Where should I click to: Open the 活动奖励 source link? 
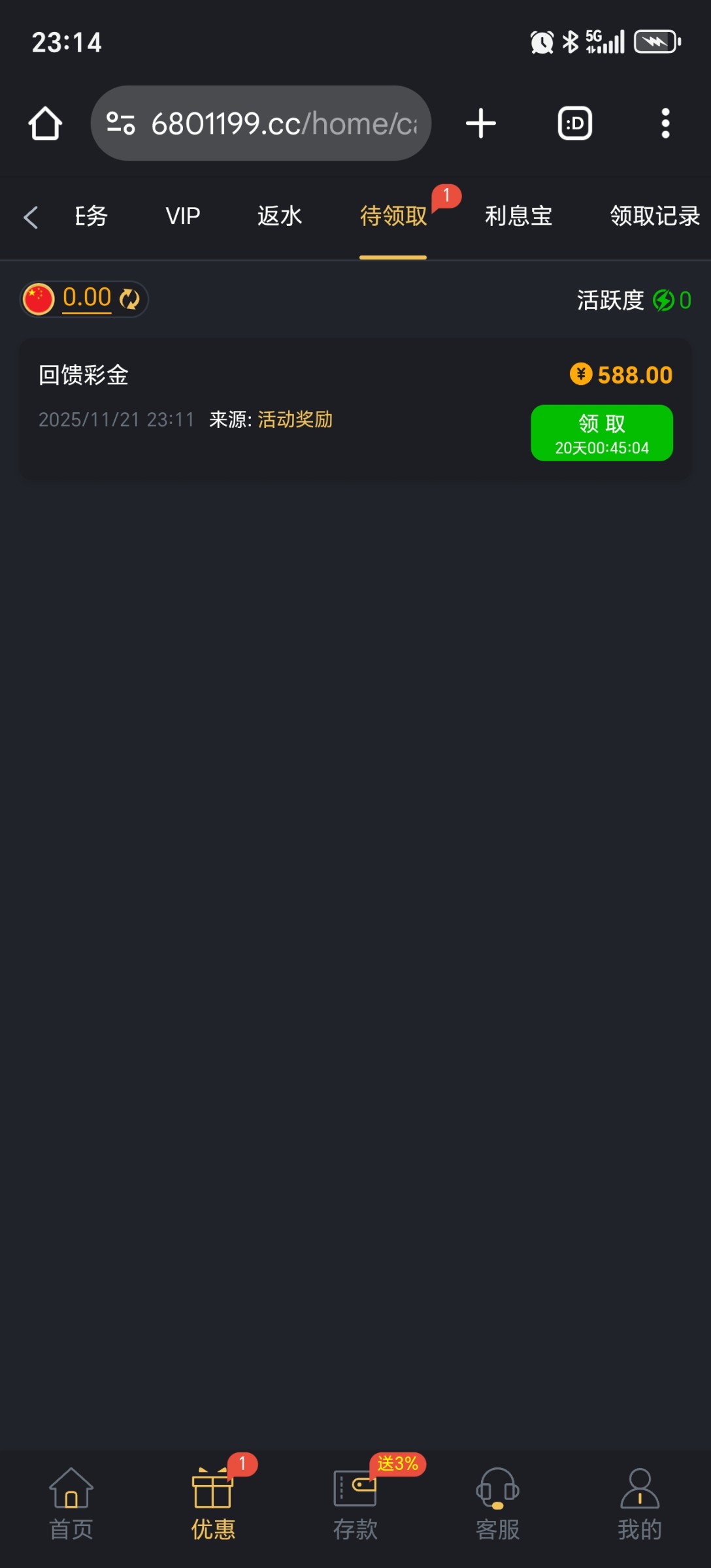[295, 419]
